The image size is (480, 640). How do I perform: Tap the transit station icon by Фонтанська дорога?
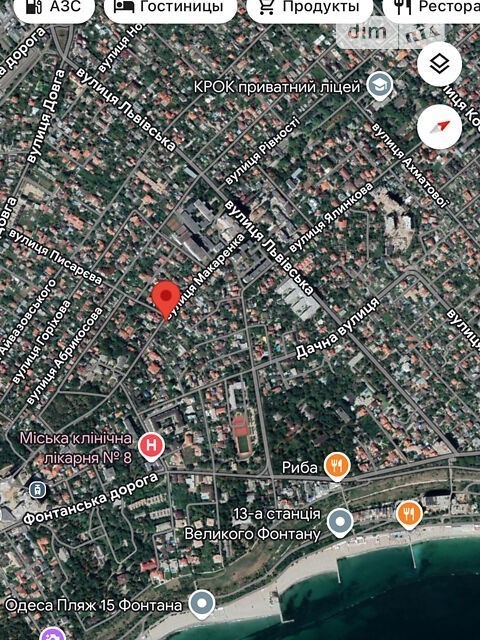[x=38, y=490]
